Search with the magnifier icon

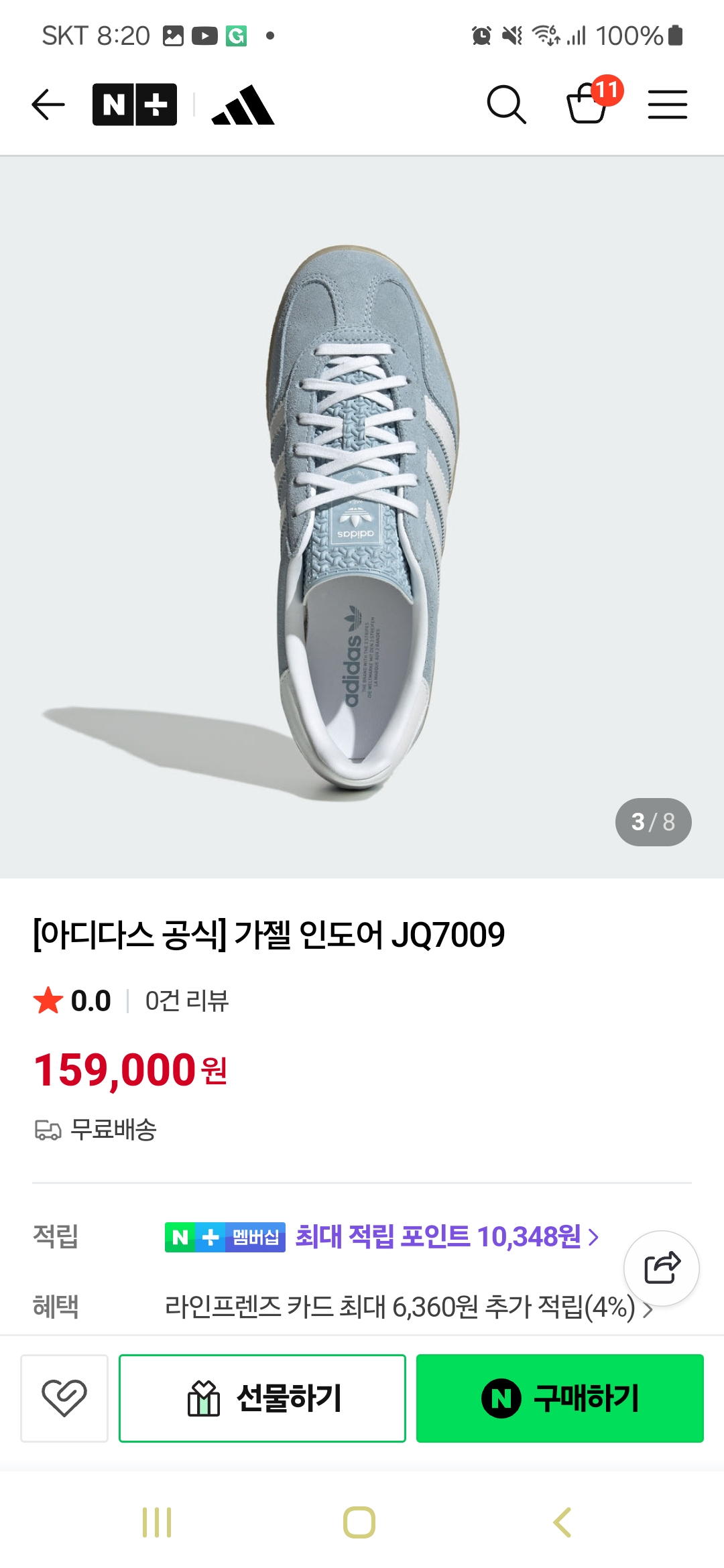click(x=506, y=105)
